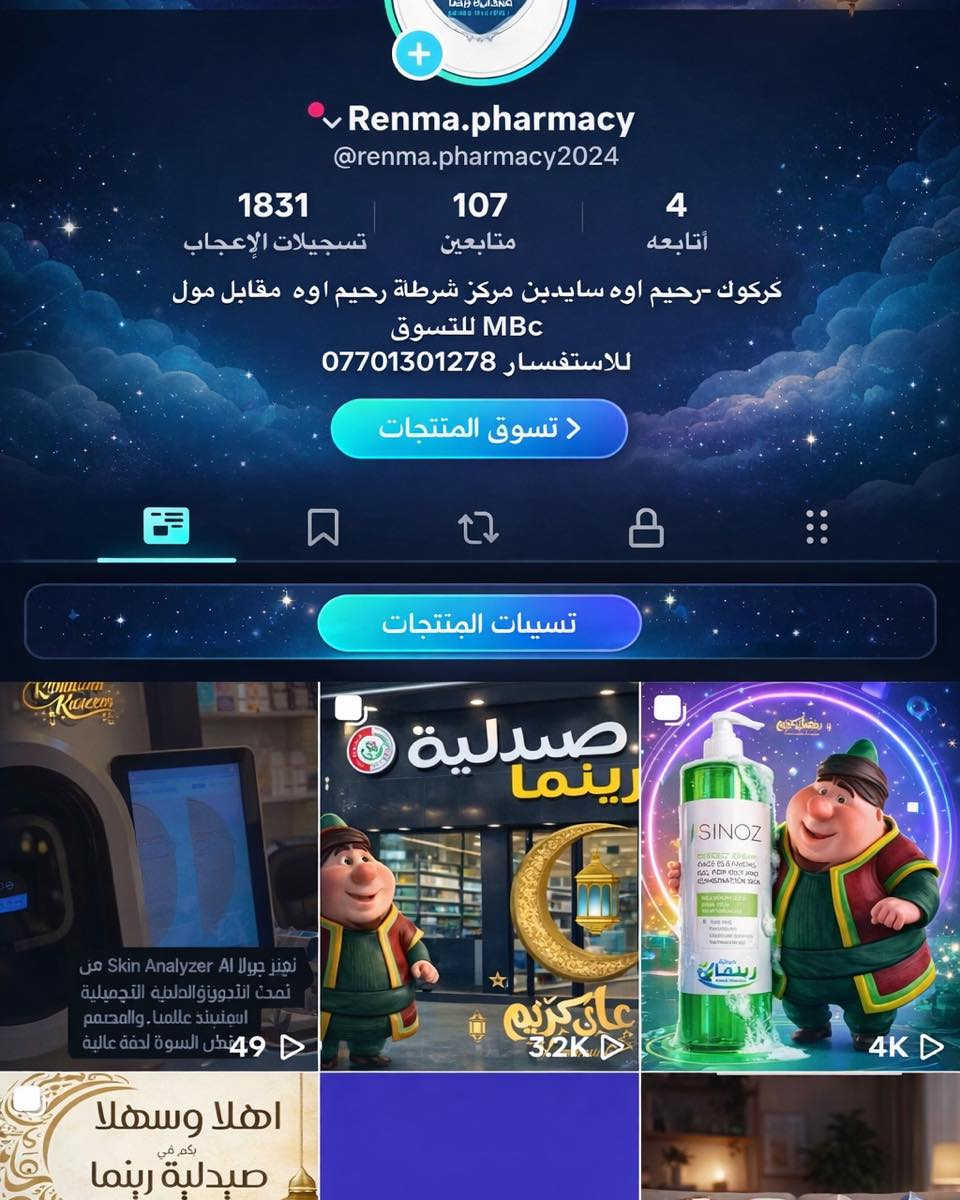The image size is (960, 1200).
Task: Play the Skin Analyzer AI video with 49 views
Action: click(158, 875)
